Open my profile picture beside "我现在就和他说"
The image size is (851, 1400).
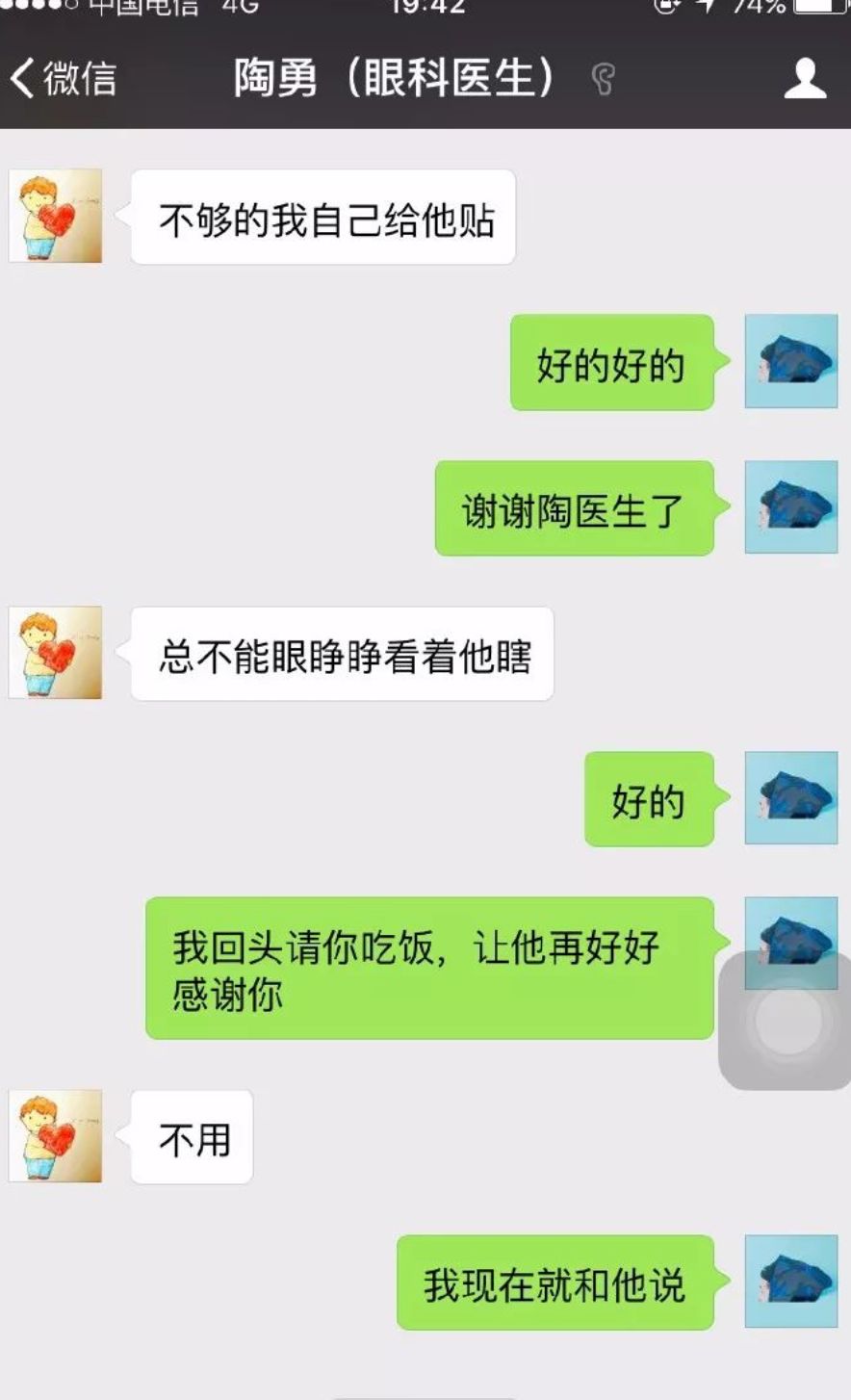(791, 1282)
